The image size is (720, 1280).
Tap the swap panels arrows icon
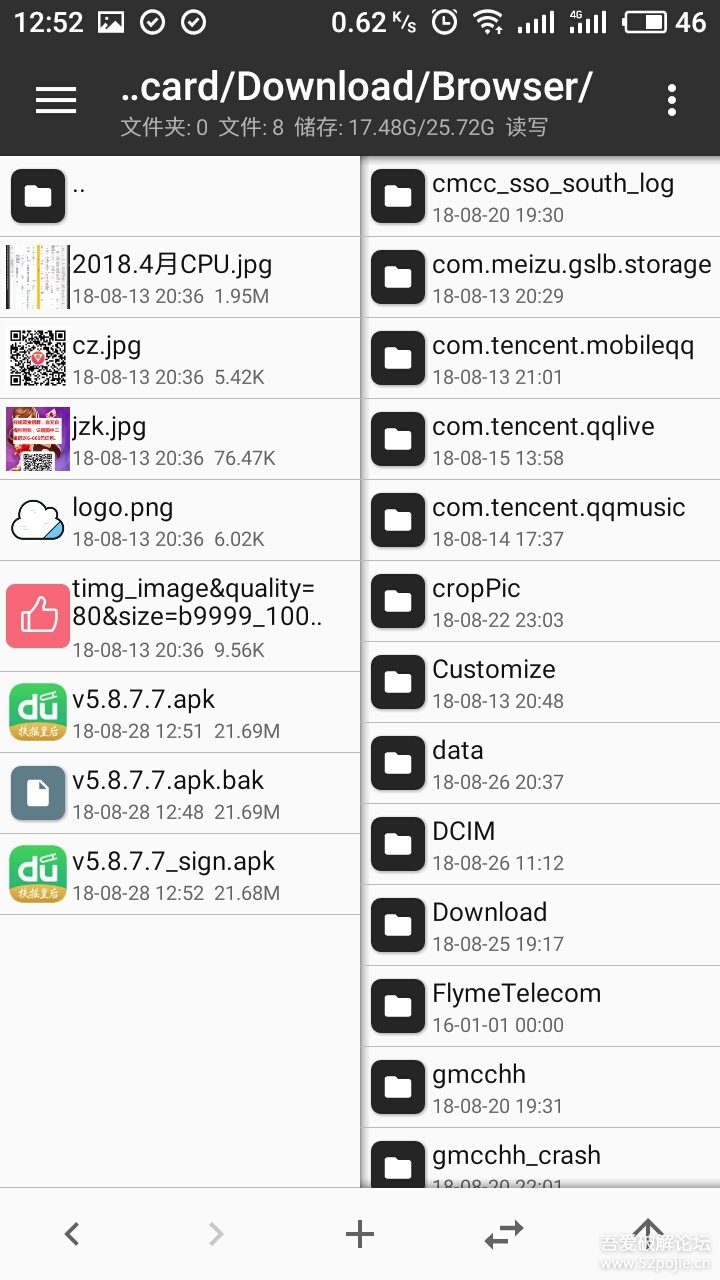[x=504, y=1235]
